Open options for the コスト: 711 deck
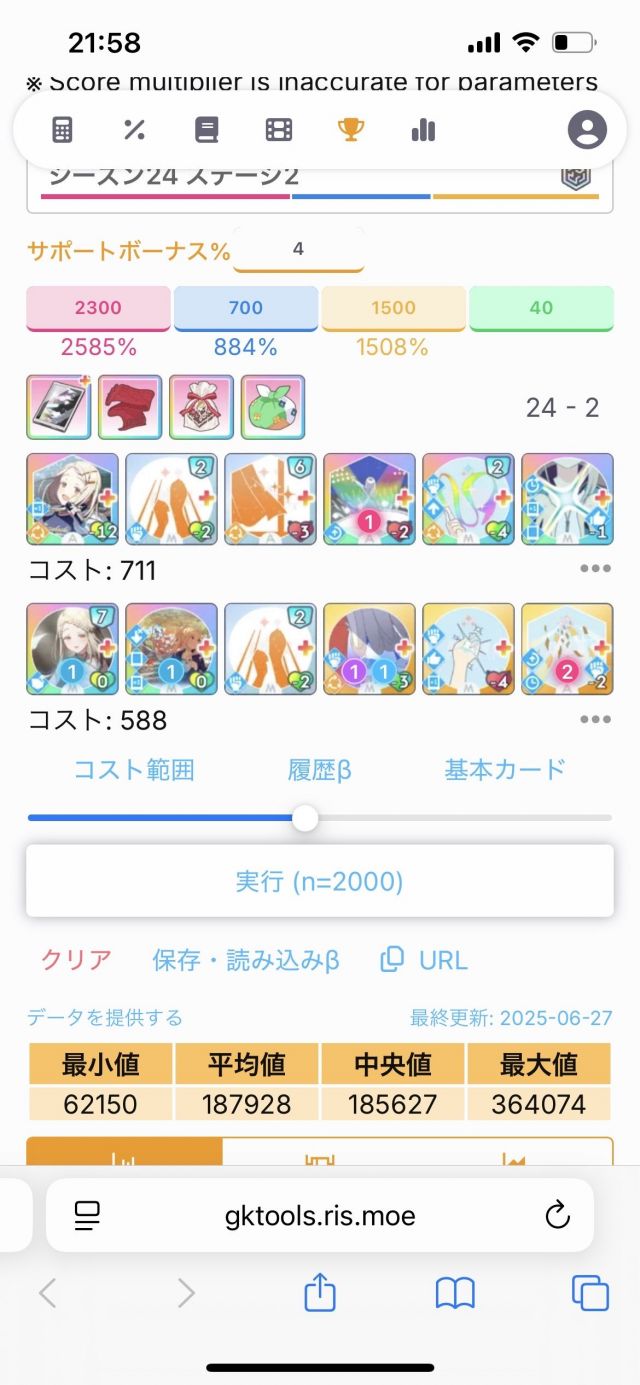Screen dimensions: 640x1385 tap(595, 570)
